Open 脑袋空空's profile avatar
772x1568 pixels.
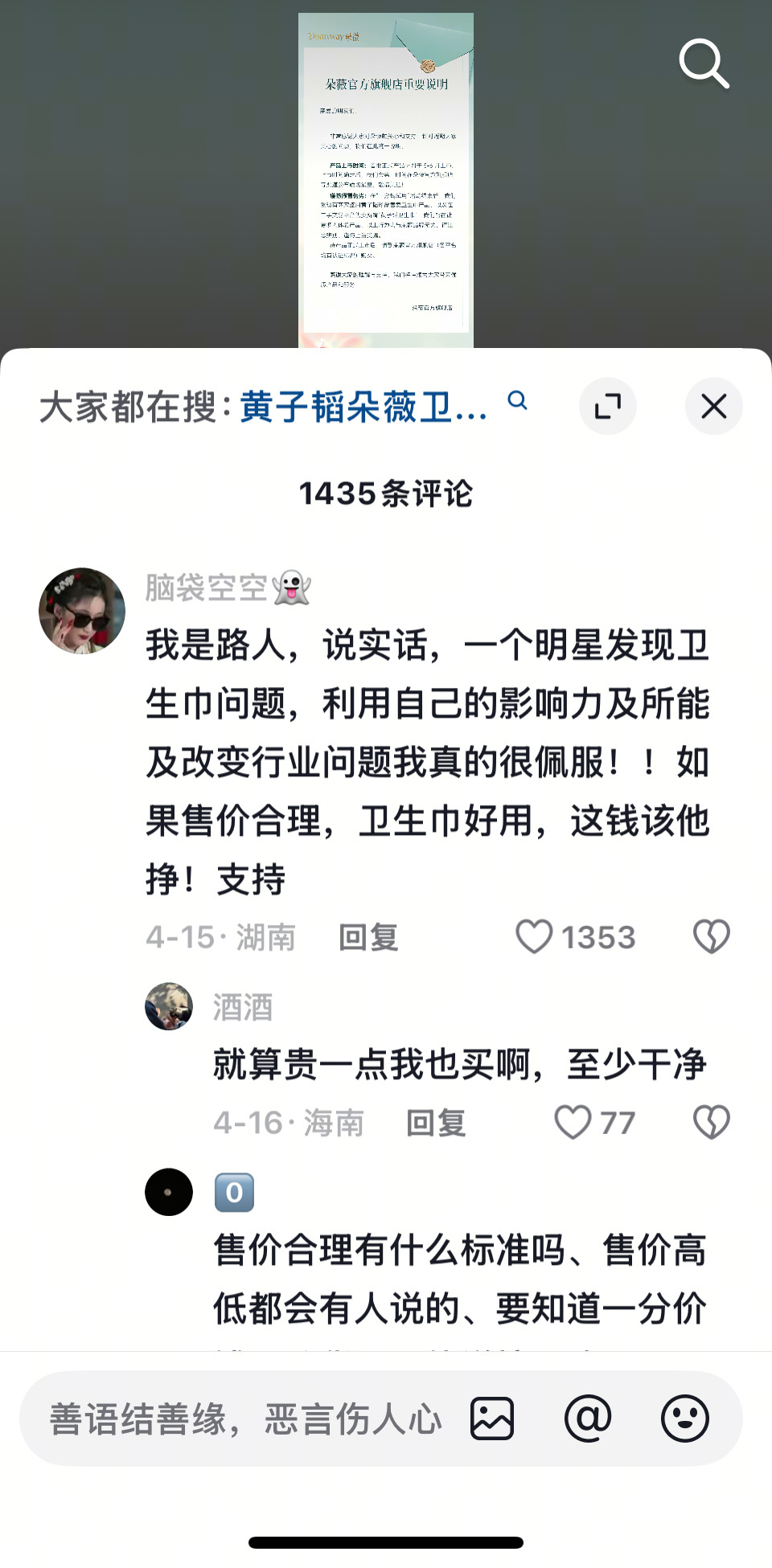point(82,611)
